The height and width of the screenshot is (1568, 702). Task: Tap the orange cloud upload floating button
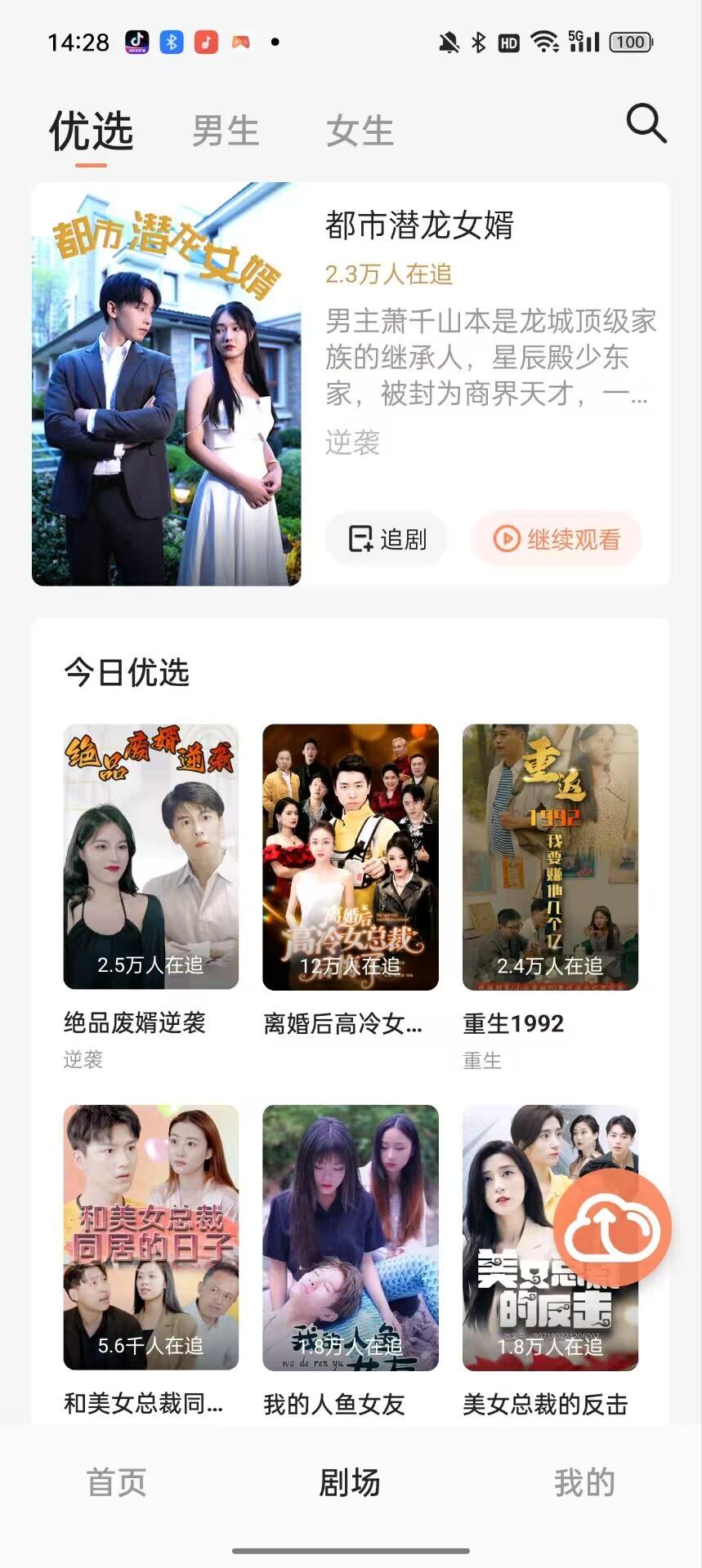[613, 1228]
